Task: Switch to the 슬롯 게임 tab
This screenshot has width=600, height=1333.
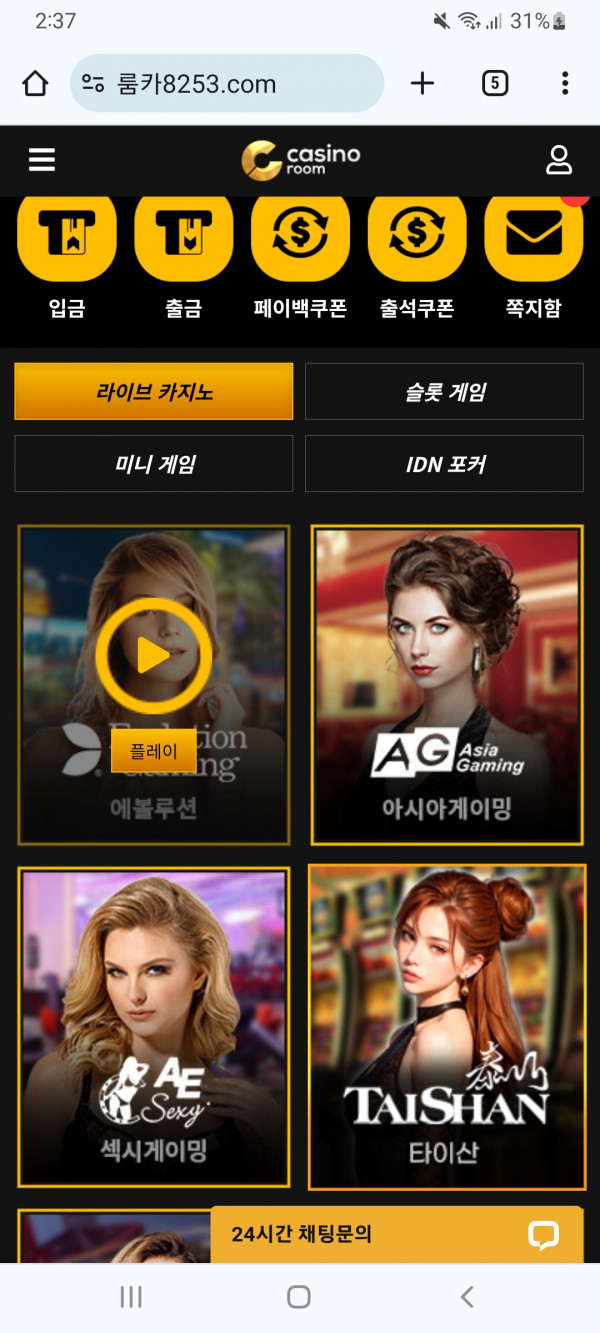Action: 444,391
